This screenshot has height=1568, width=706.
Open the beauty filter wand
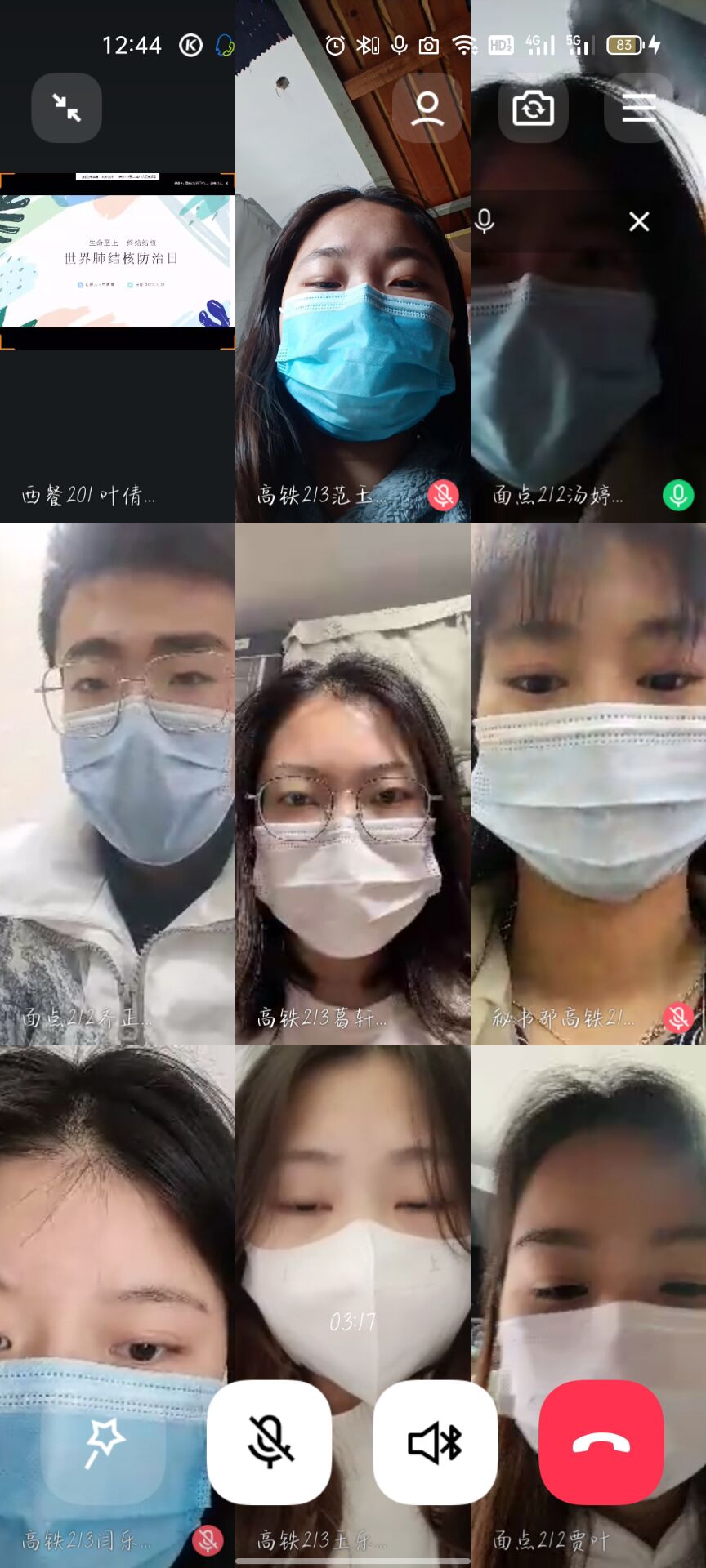(104, 1443)
